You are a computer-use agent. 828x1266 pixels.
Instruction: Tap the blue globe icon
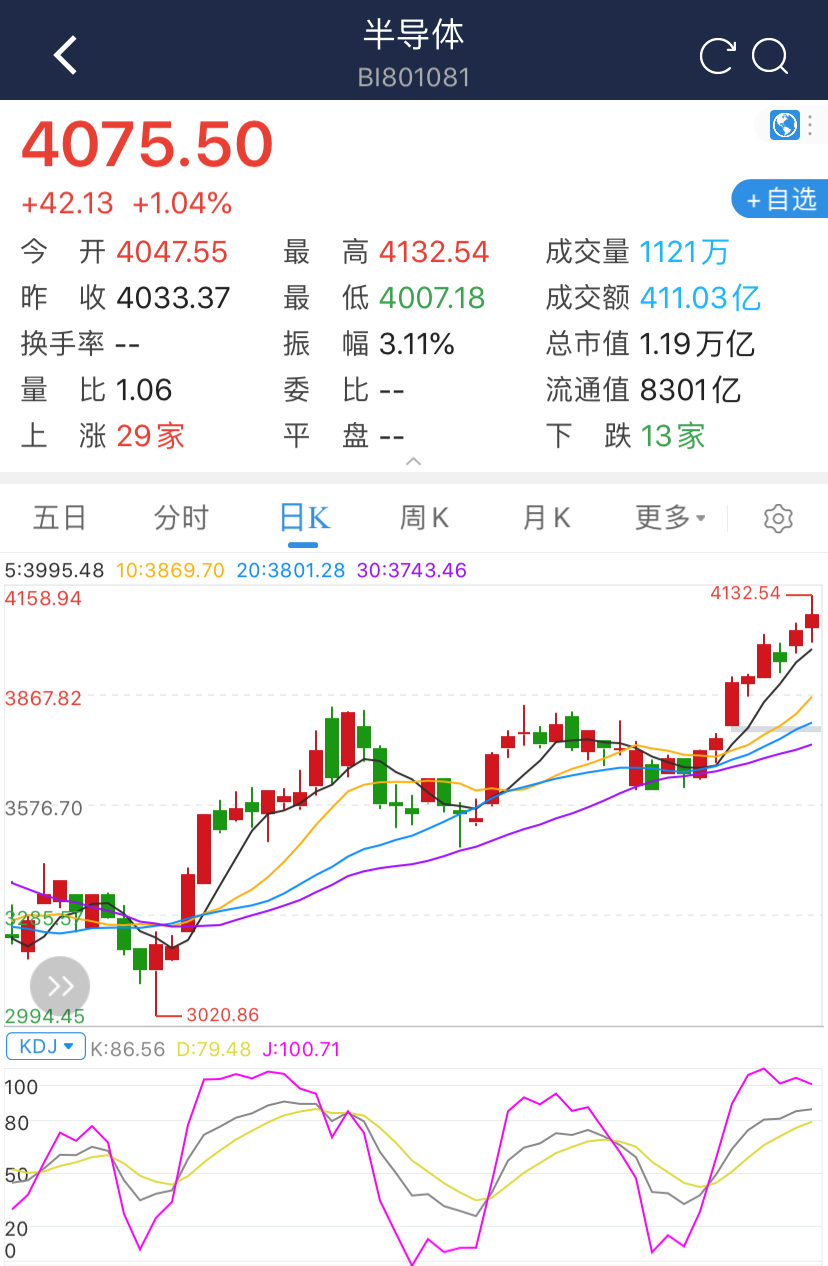(x=785, y=125)
